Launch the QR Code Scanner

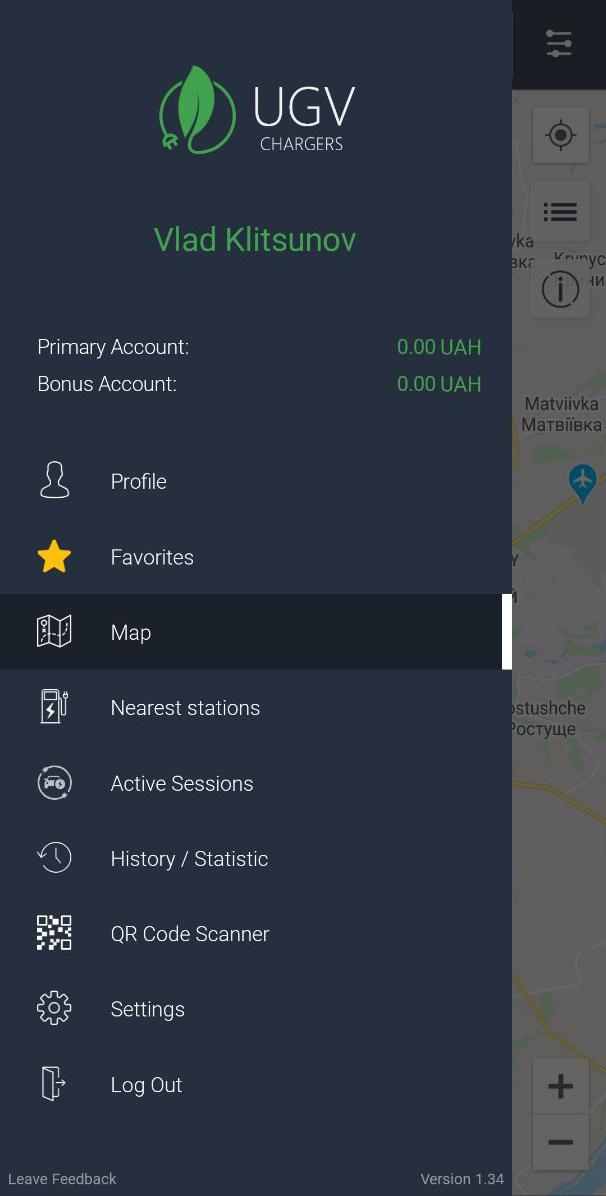coord(256,934)
